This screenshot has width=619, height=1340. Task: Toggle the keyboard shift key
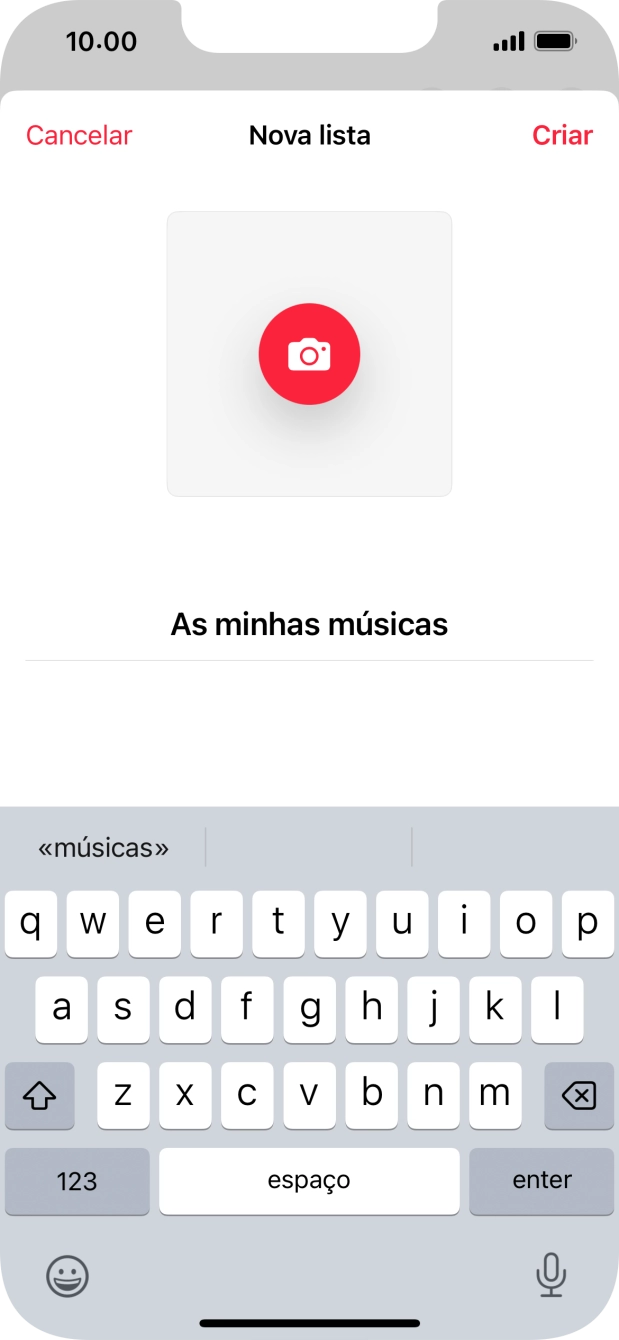point(40,1096)
